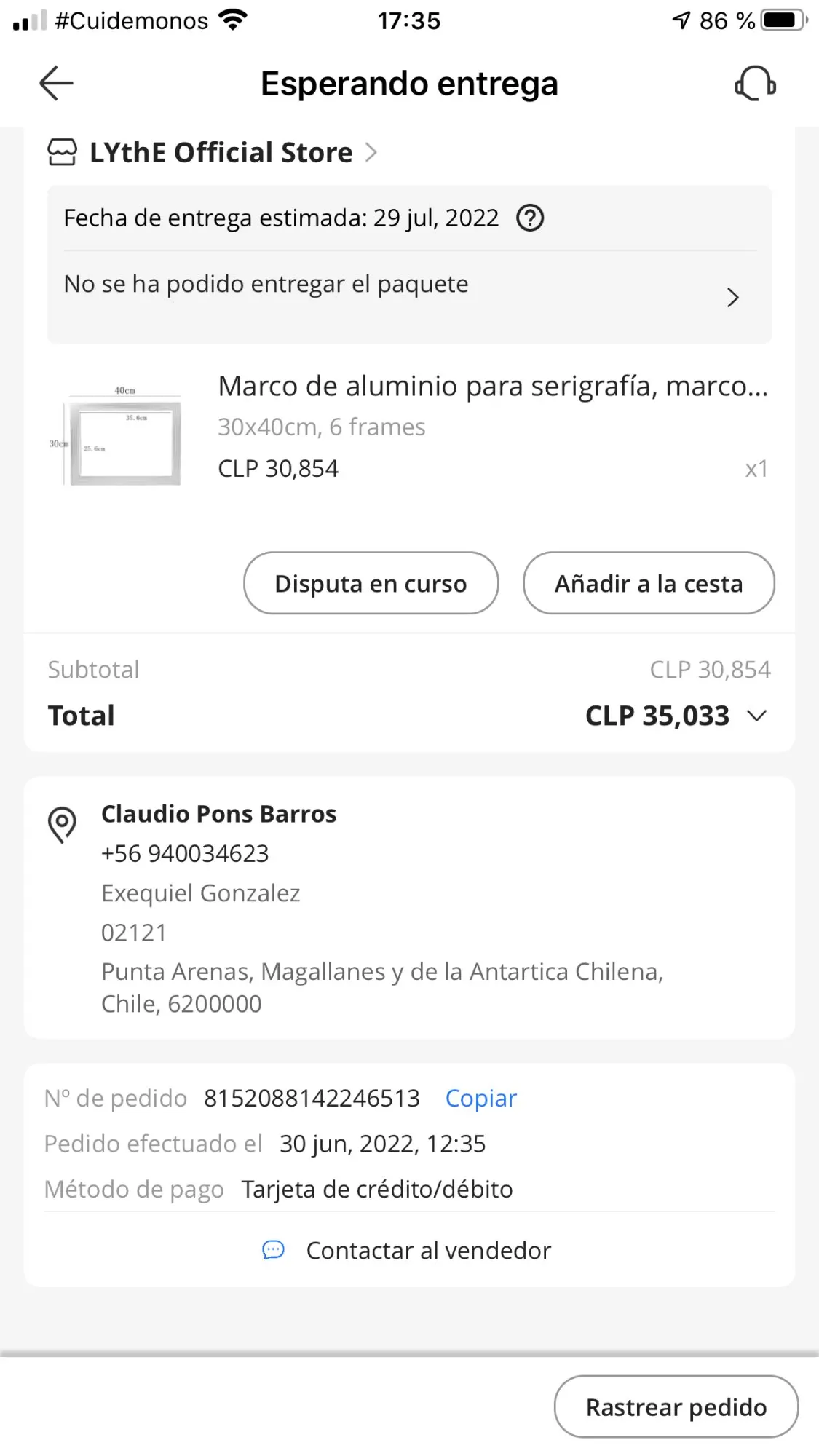This screenshot has height=1456, width=819.
Task: Show estimated delivery date help info
Action: tap(530, 218)
